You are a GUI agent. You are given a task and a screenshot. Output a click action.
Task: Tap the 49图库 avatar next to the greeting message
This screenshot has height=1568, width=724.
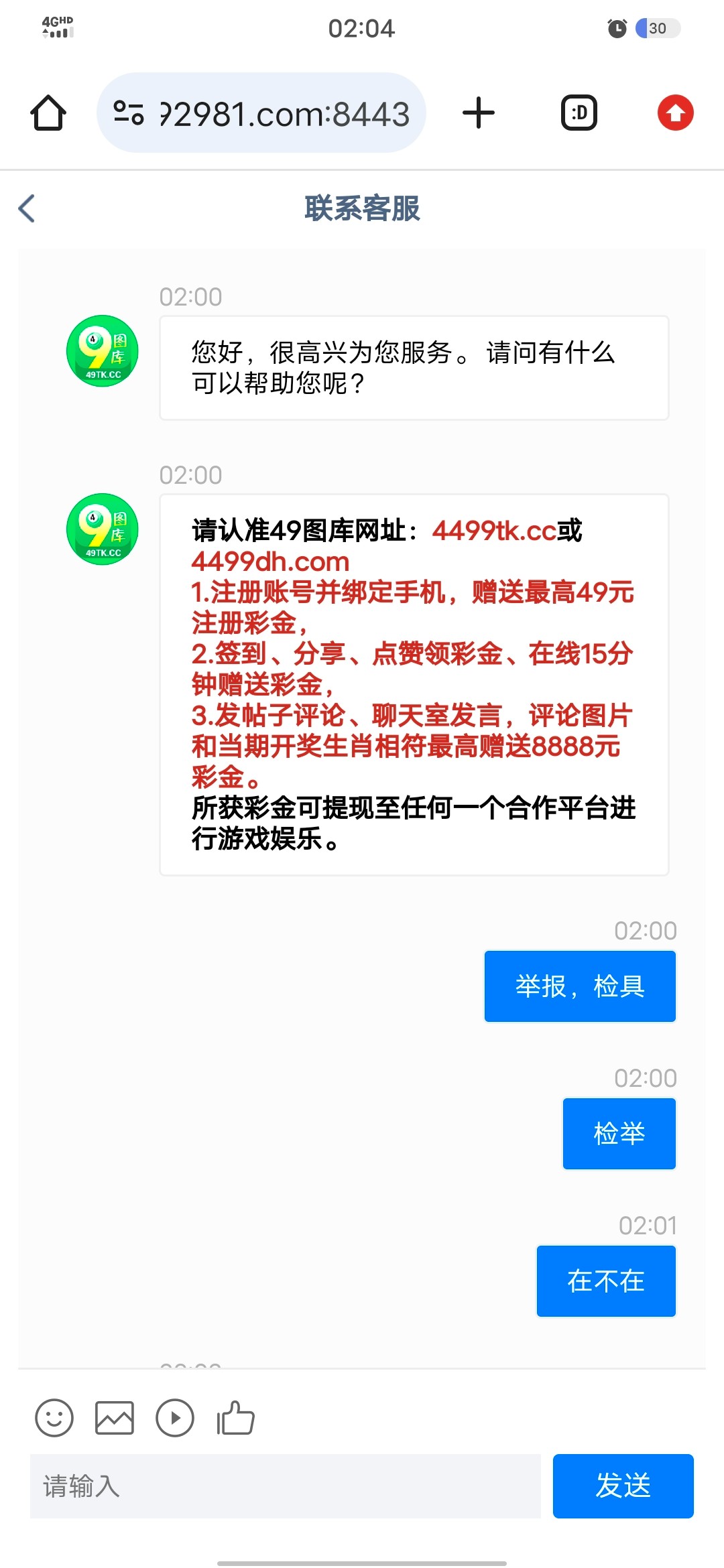click(x=102, y=351)
